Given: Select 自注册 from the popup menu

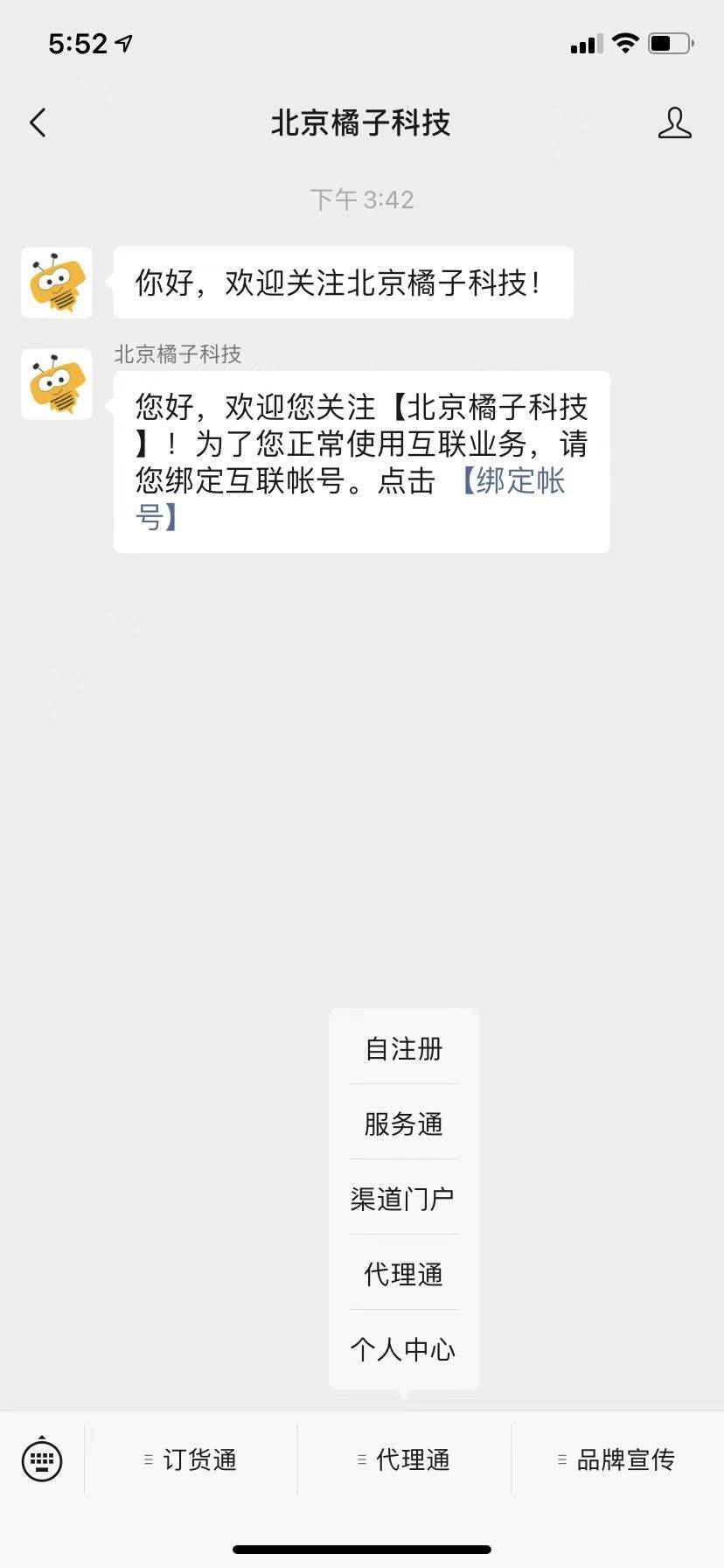Looking at the screenshot, I should point(404,1048).
